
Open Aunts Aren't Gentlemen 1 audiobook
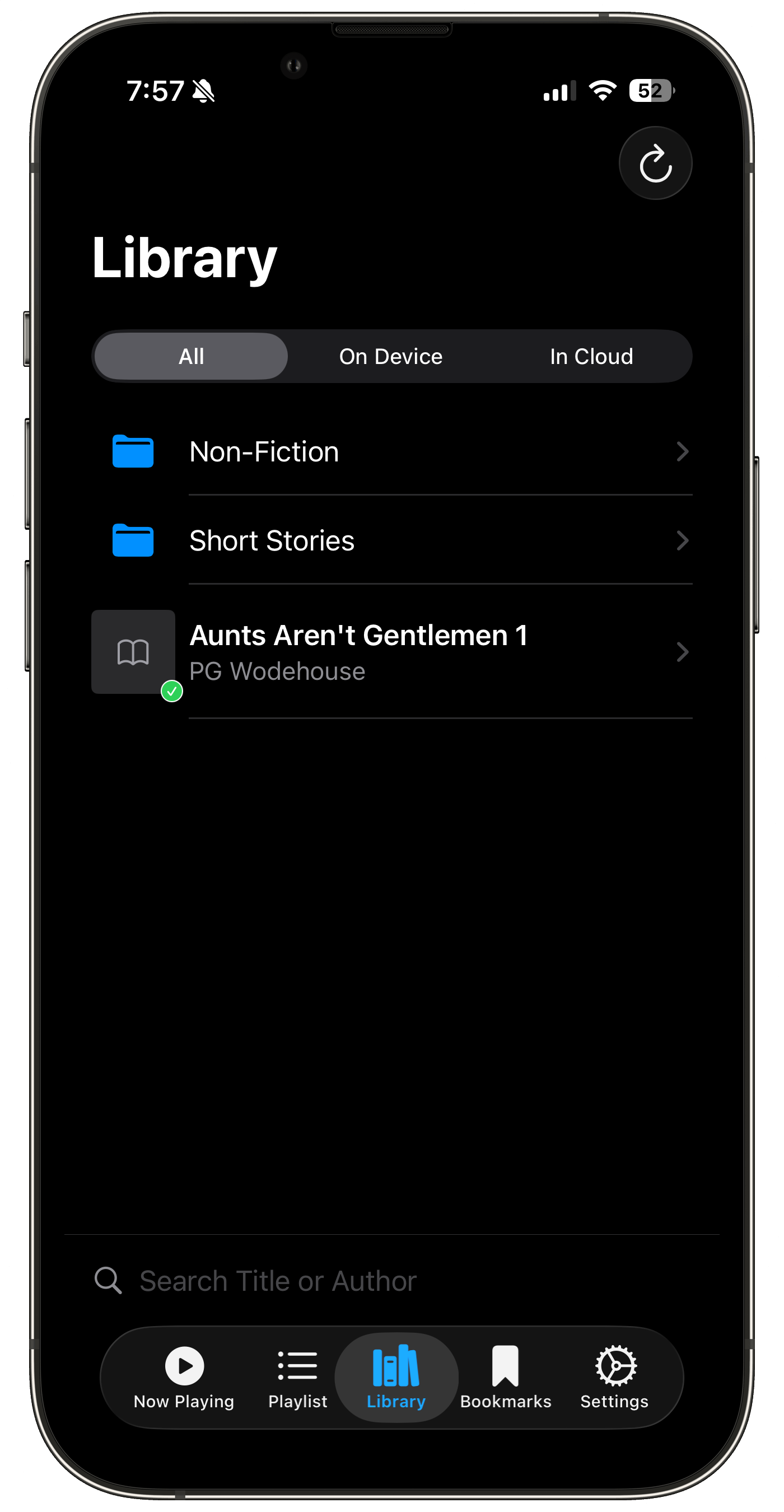click(391, 652)
